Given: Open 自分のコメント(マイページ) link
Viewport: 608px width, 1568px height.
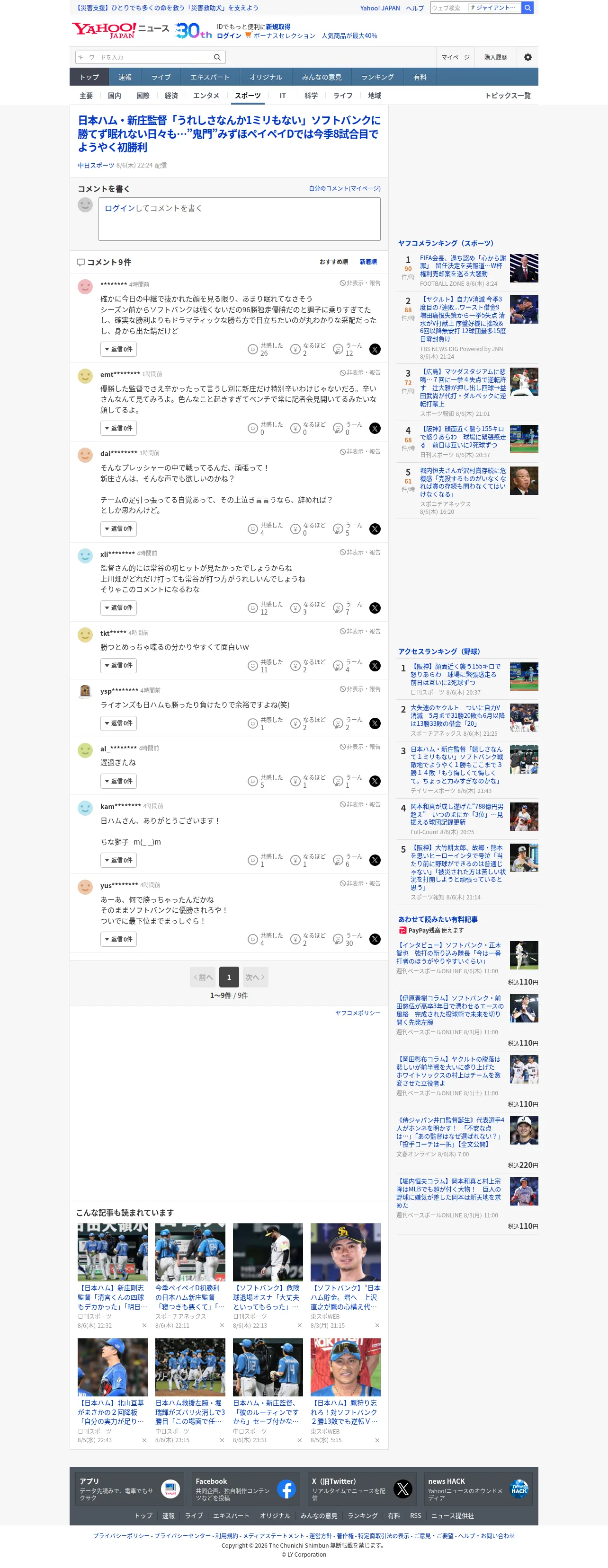Looking at the screenshot, I should coord(344,189).
